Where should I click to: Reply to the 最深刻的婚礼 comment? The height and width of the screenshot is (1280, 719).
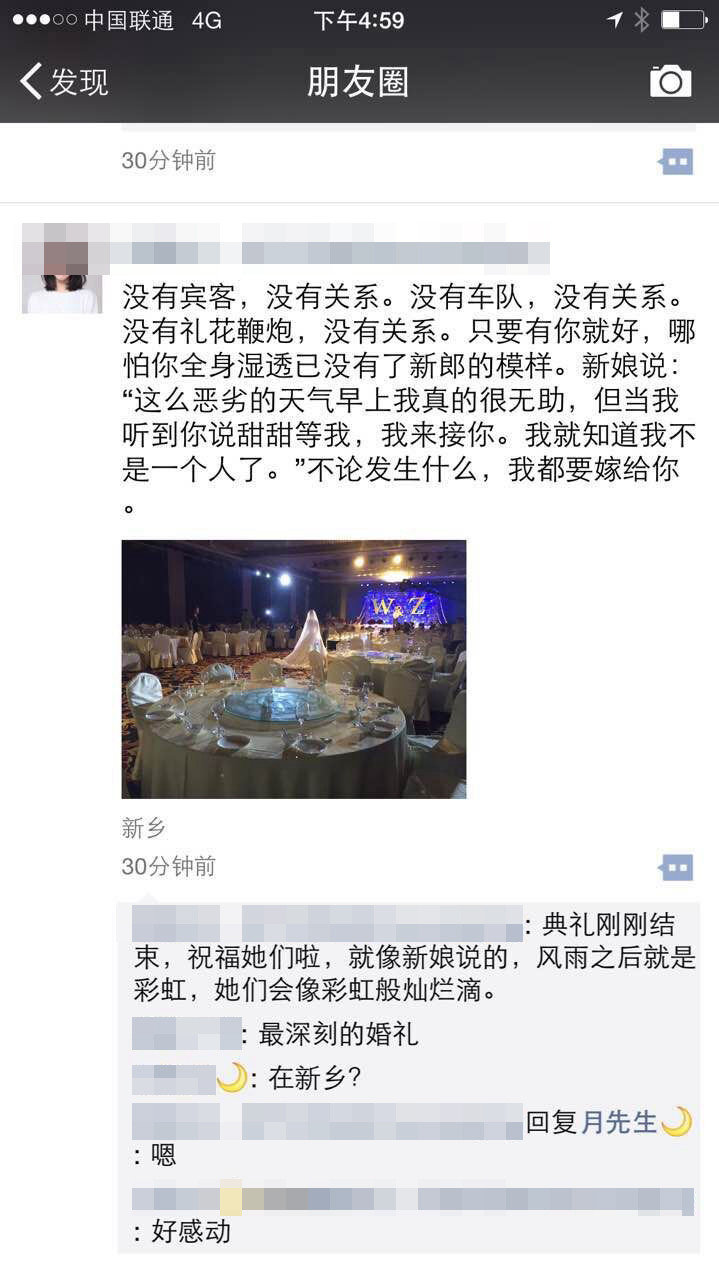click(337, 1034)
